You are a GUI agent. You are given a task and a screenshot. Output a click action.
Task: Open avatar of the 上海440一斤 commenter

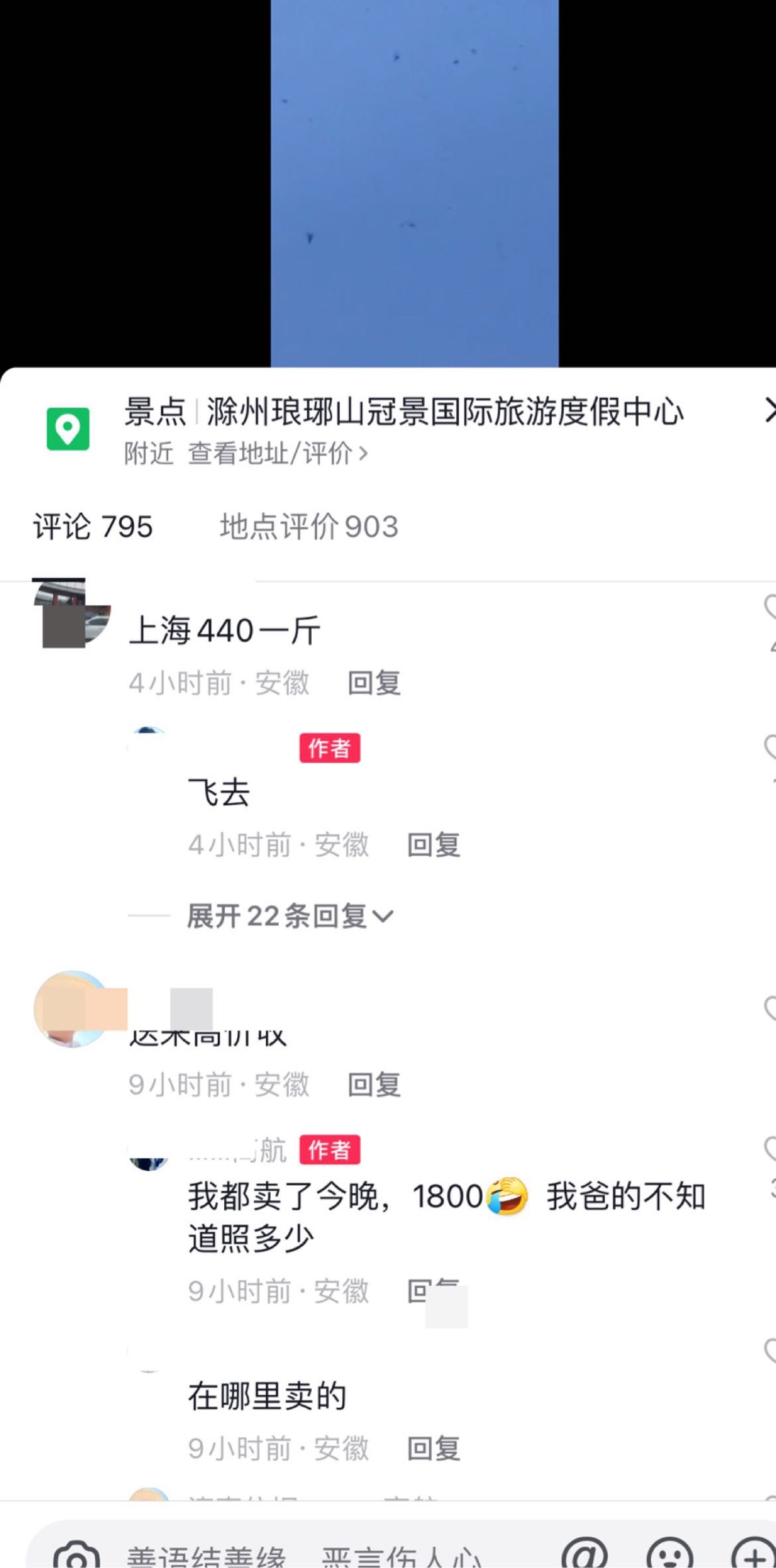pyautogui.click(x=72, y=613)
